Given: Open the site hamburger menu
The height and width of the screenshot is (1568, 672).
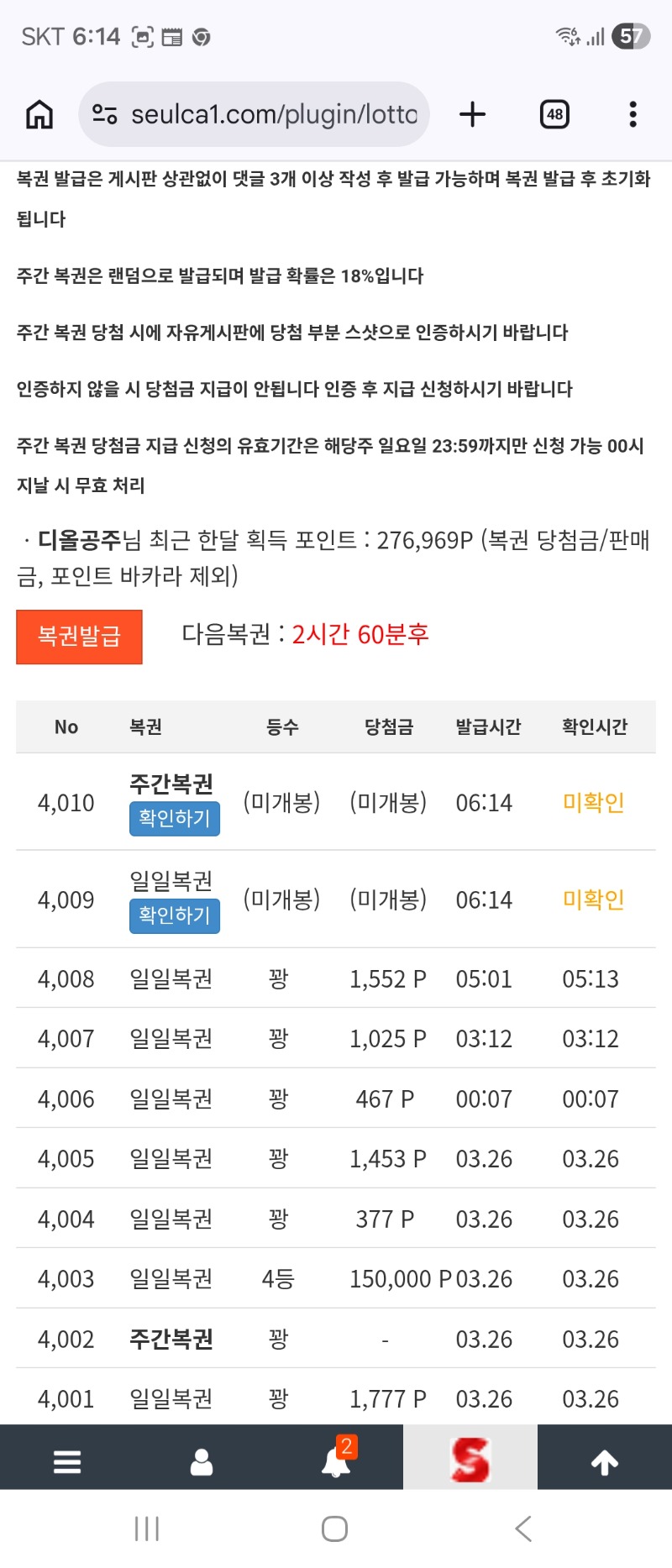Looking at the screenshot, I should tap(67, 1462).
